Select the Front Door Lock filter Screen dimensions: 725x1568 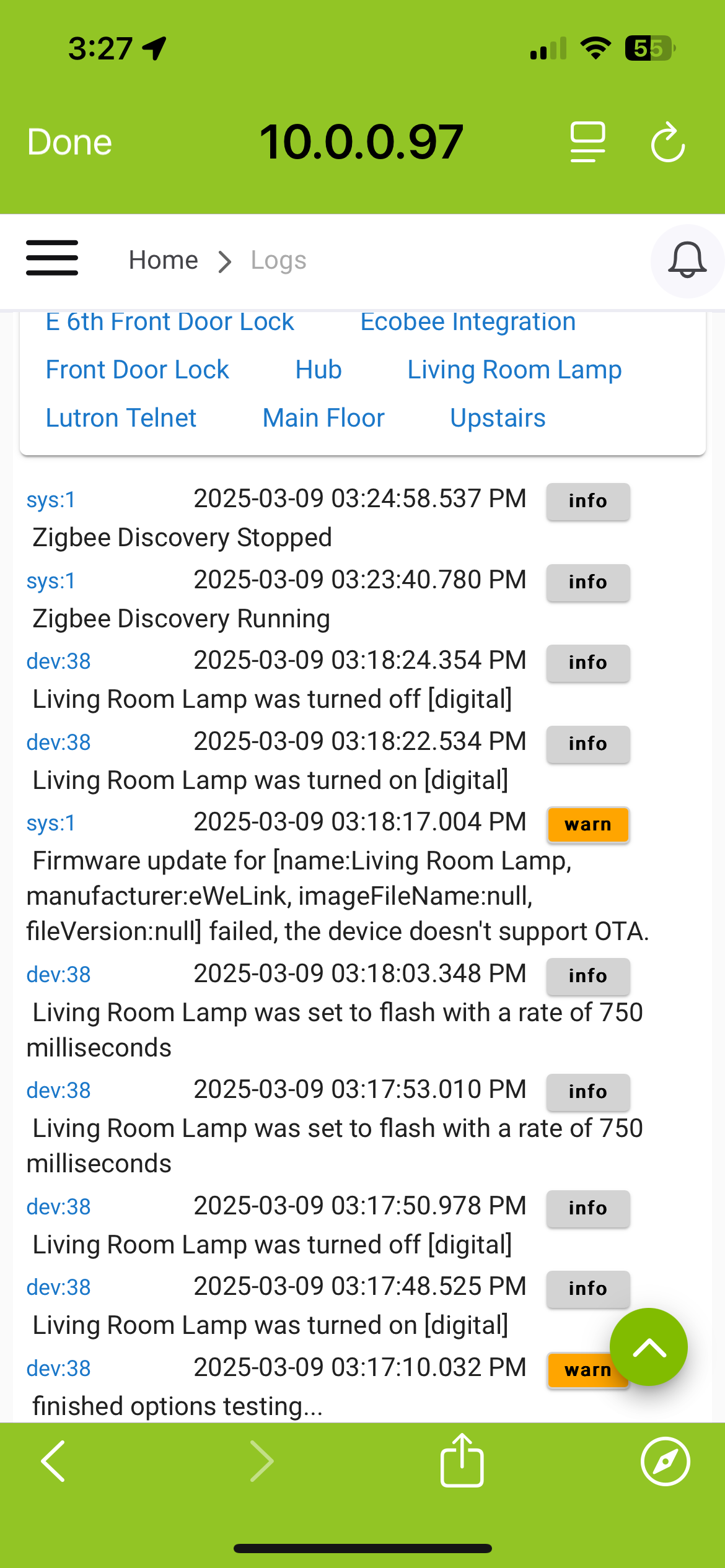pyautogui.click(x=138, y=370)
